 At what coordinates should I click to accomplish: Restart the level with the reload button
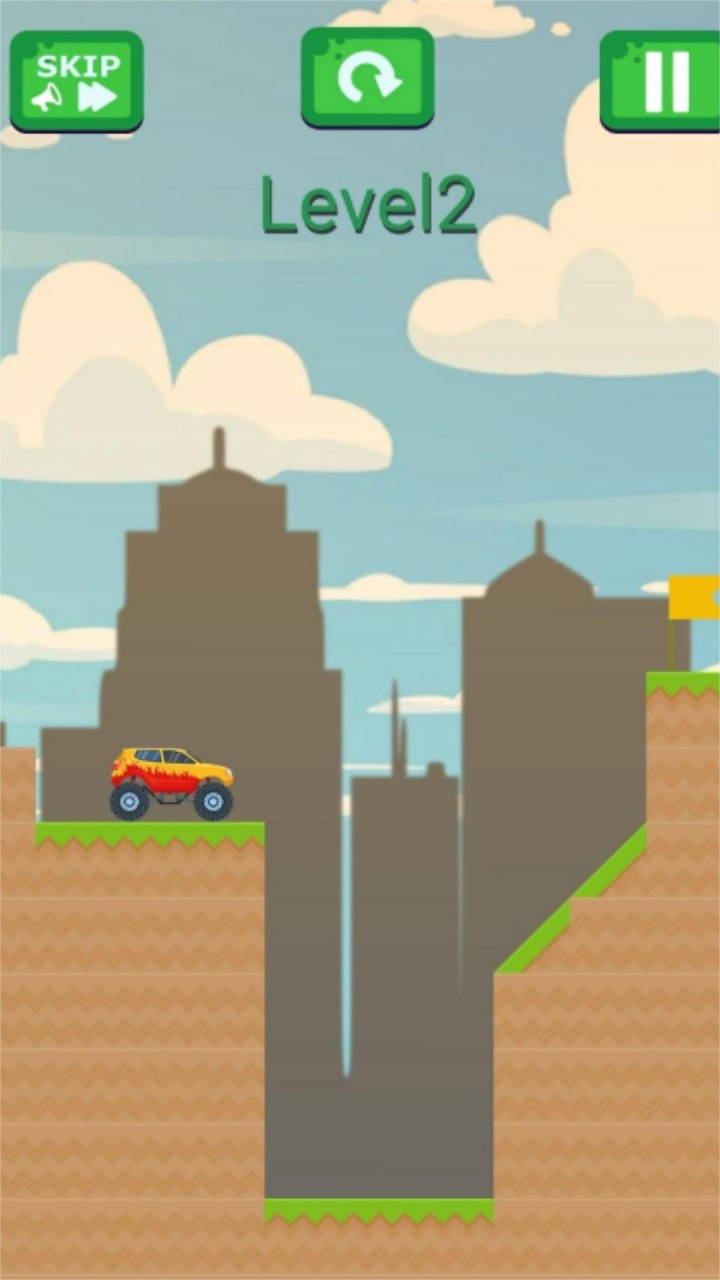click(368, 77)
